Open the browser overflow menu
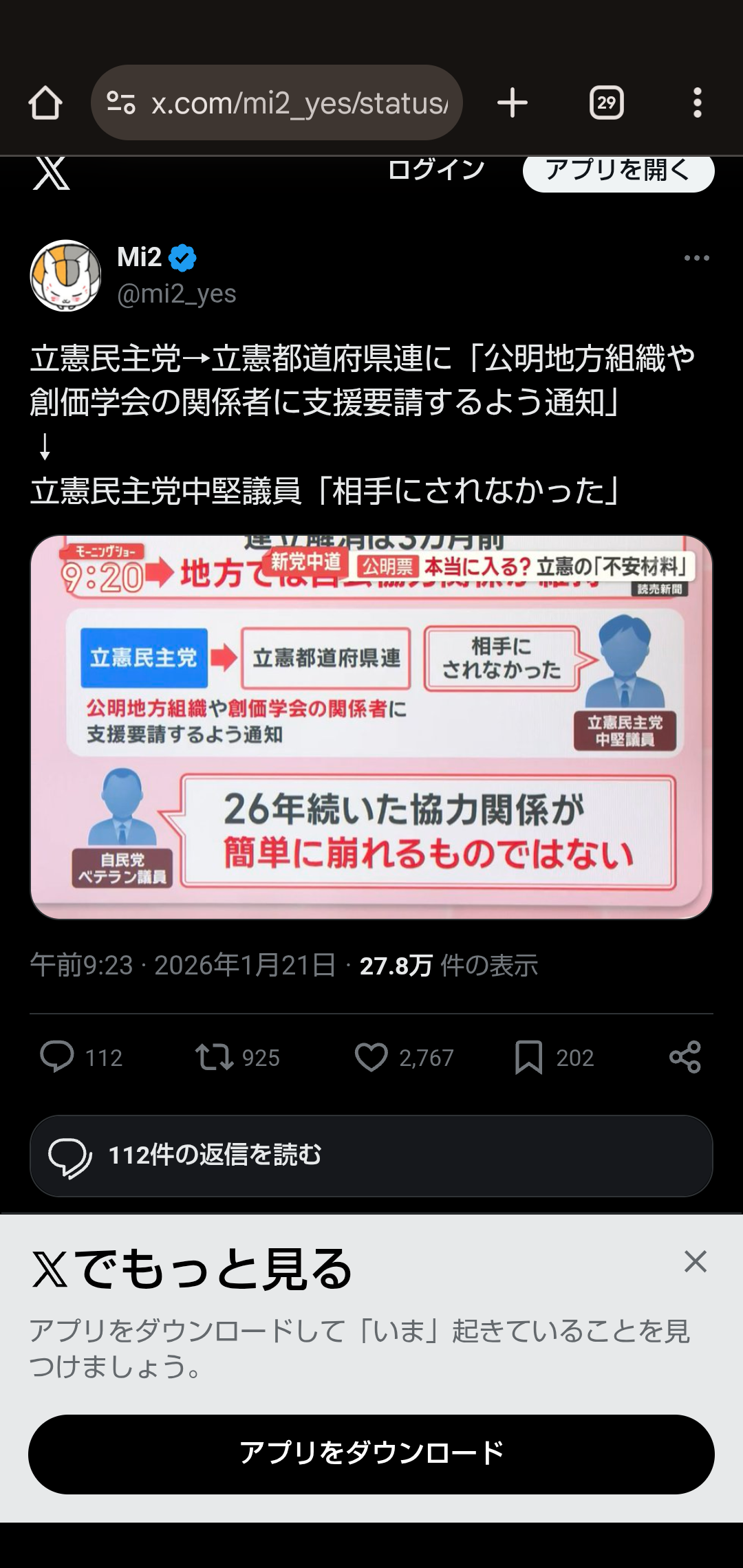The height and width of the screenshot is (1568, 743). coord(697,103)
